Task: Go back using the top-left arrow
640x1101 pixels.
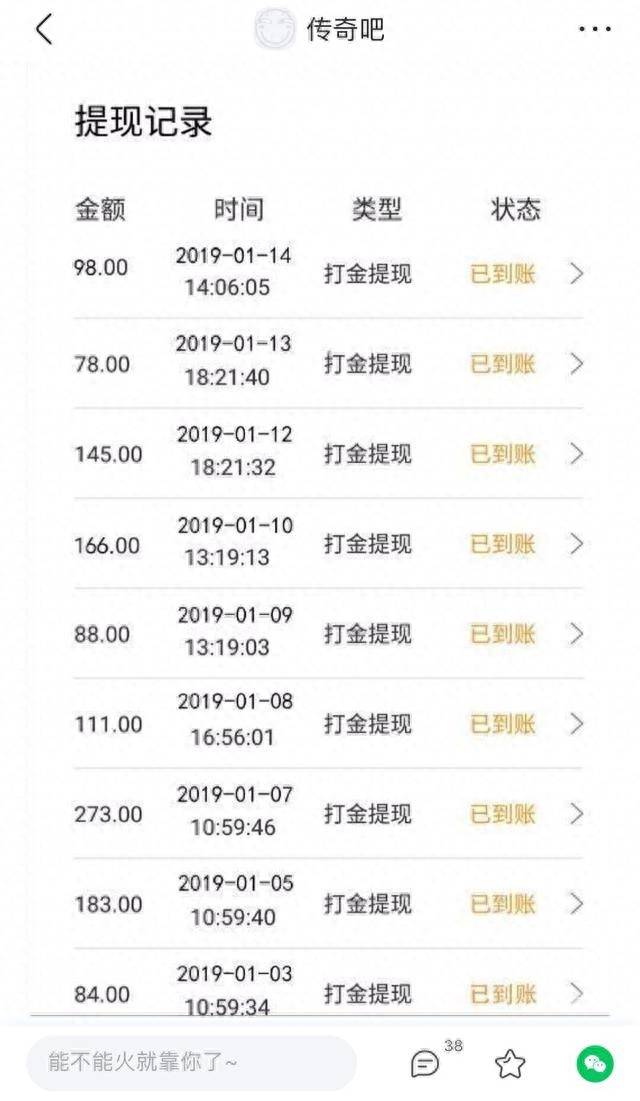Action: click(44, 29)
